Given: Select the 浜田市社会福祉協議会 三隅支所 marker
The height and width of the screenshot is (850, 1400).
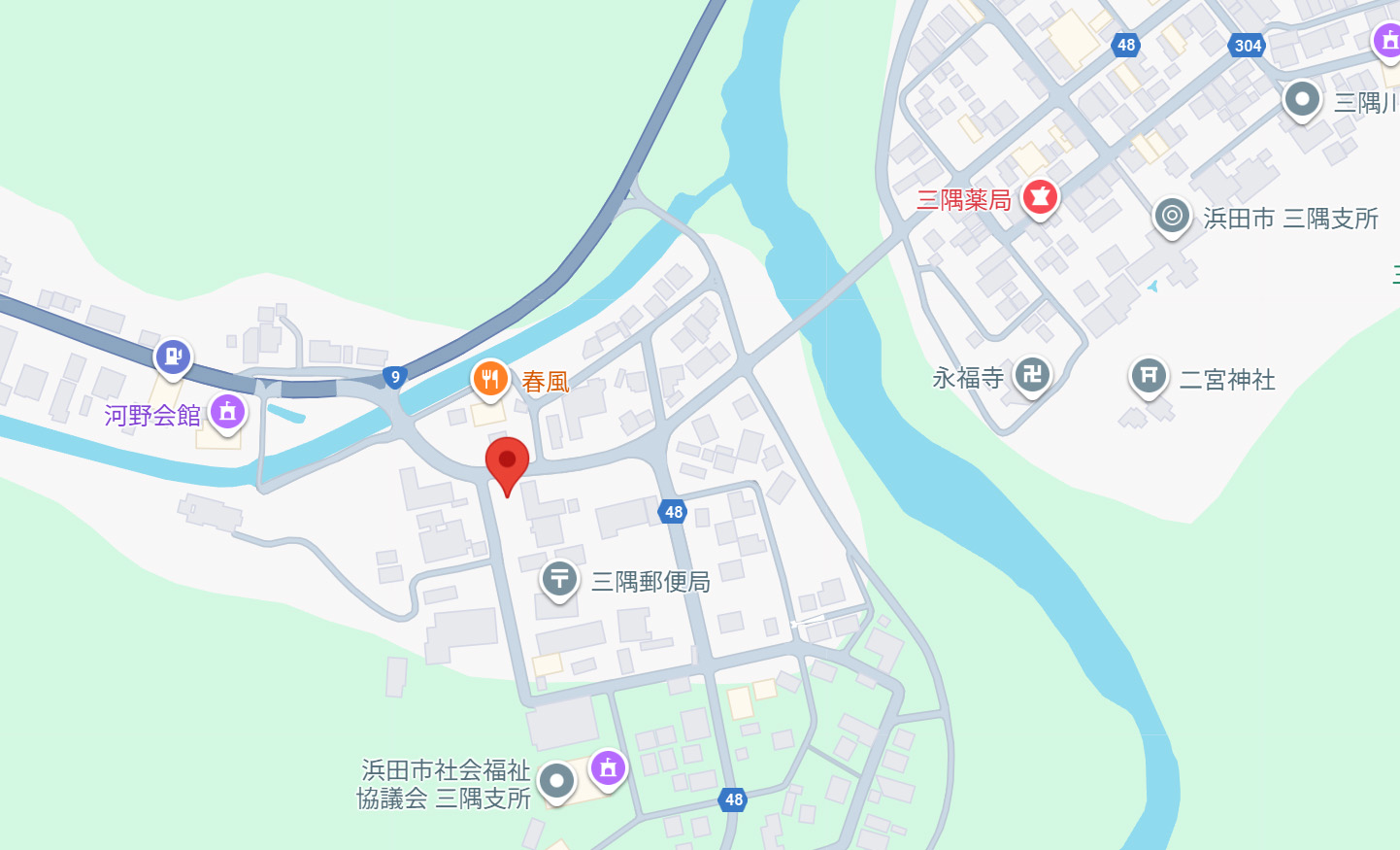Looking at the screenshot, I should pyautogui.click(x=556, y=780).
